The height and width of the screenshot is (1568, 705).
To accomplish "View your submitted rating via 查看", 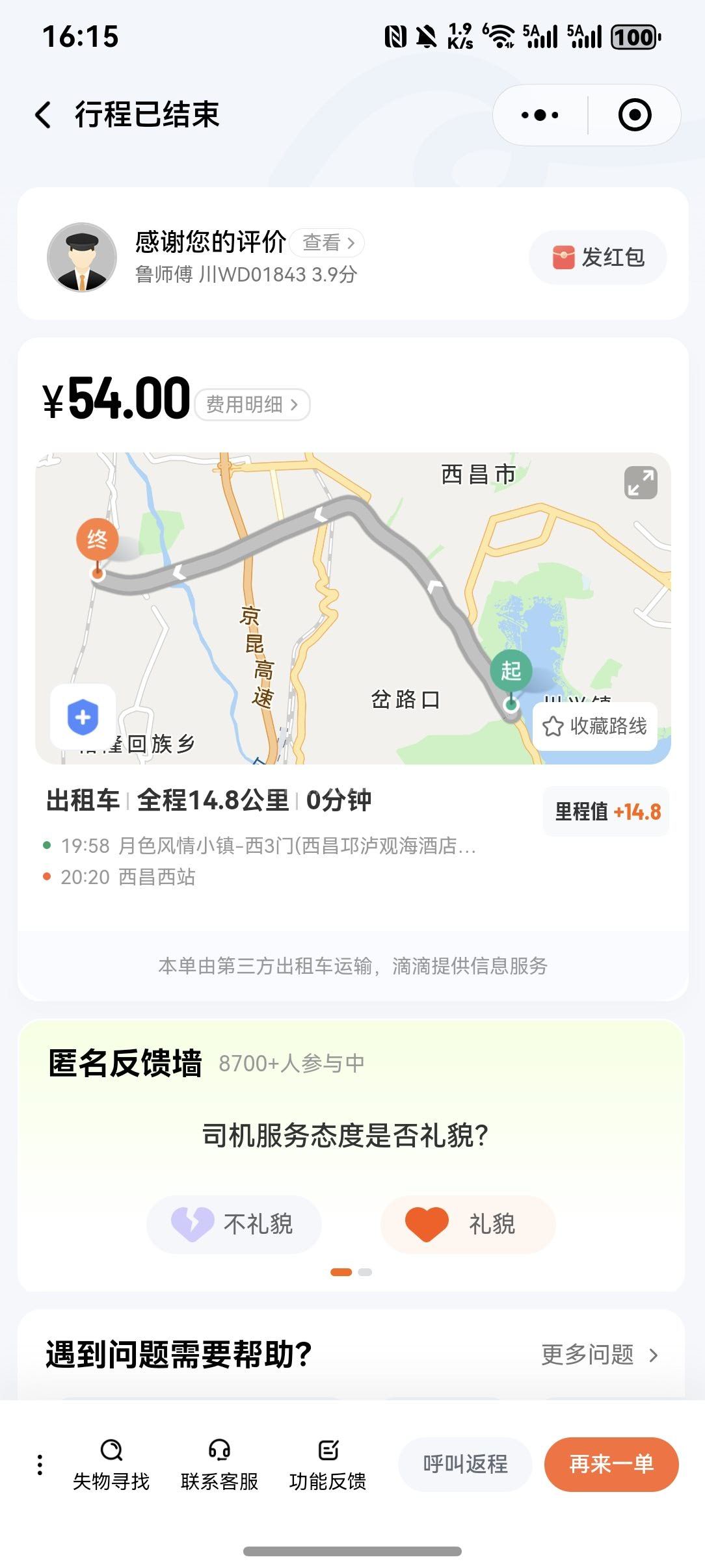I will (328, 242).
